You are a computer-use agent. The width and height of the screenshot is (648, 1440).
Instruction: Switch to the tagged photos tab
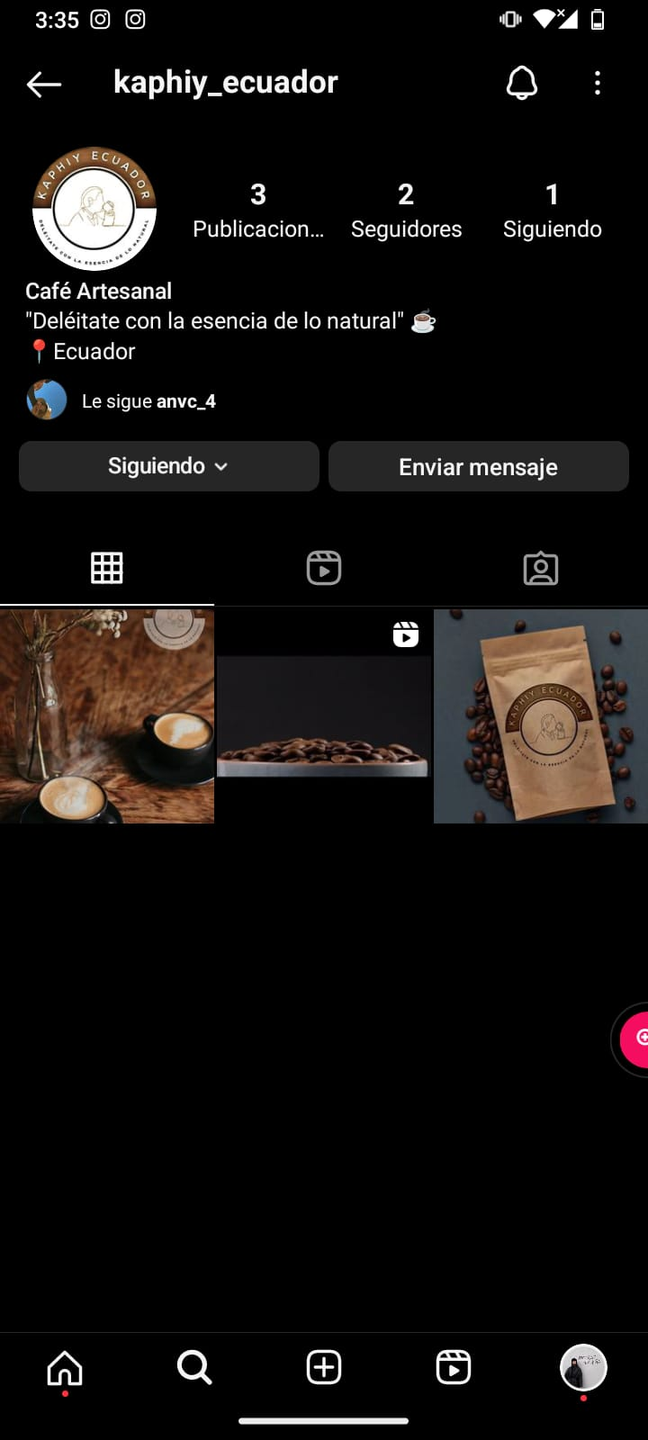pyautogui.click(x=540, y=568)
